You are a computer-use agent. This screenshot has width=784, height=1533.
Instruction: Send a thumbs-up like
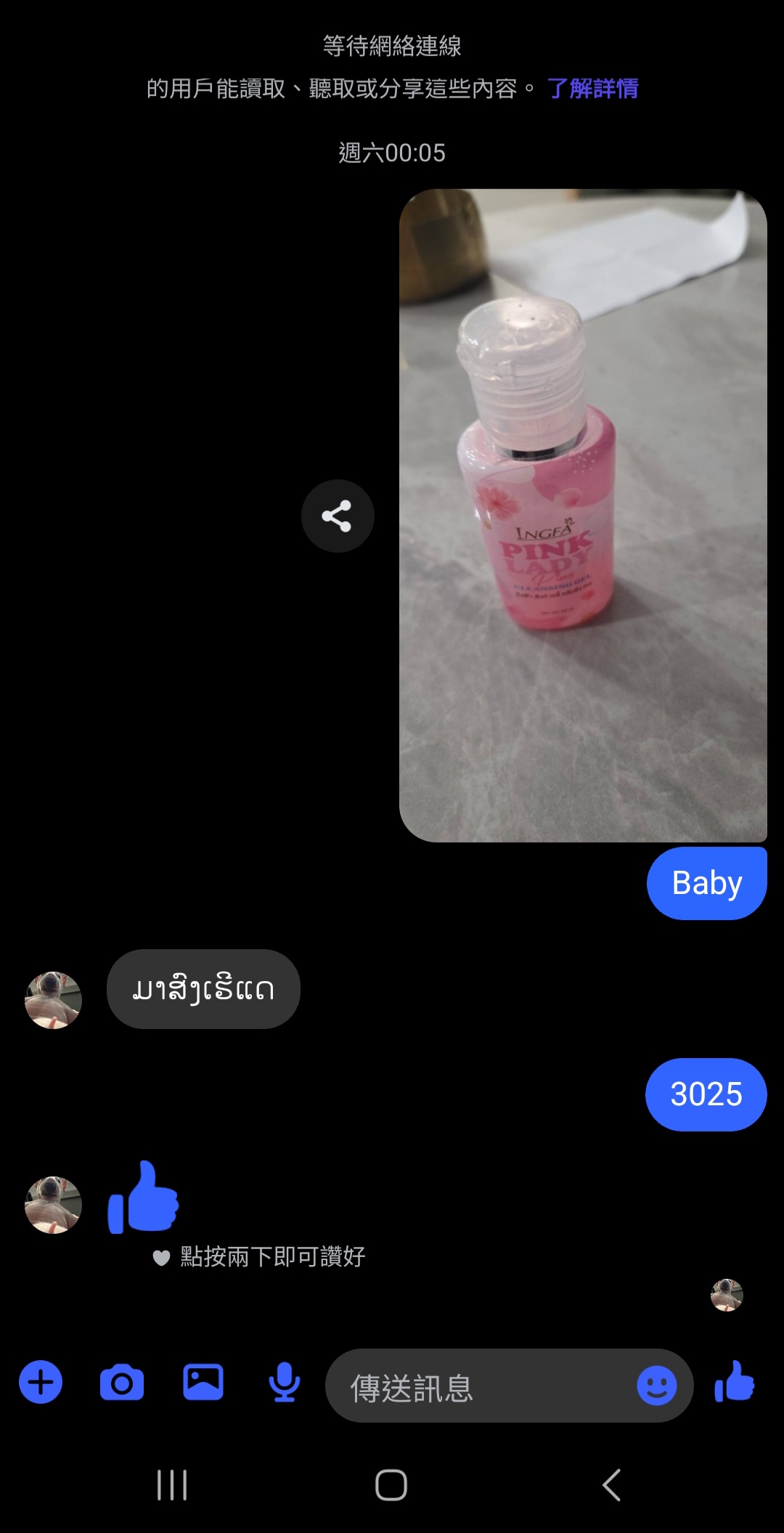tap(735, 1381)
